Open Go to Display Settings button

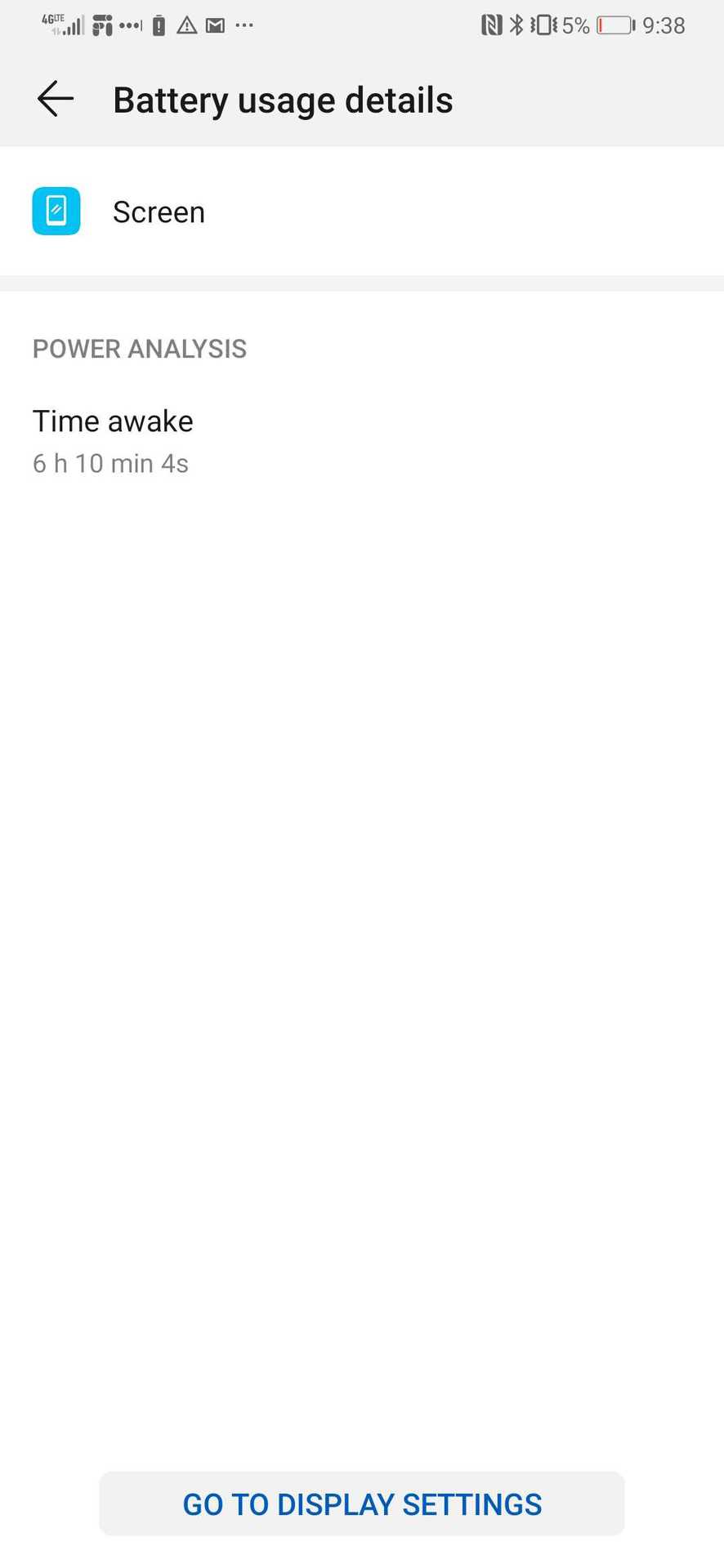[362, 1503]
